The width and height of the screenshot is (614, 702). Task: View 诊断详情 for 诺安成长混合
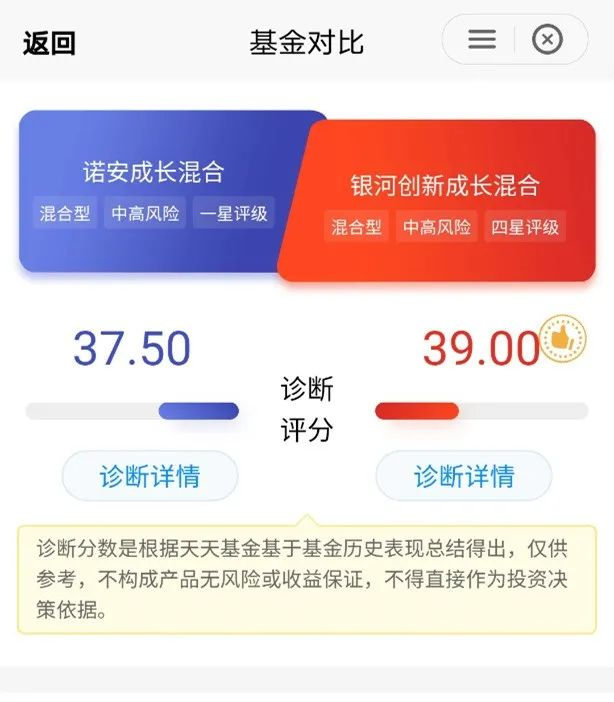(150, 476)
